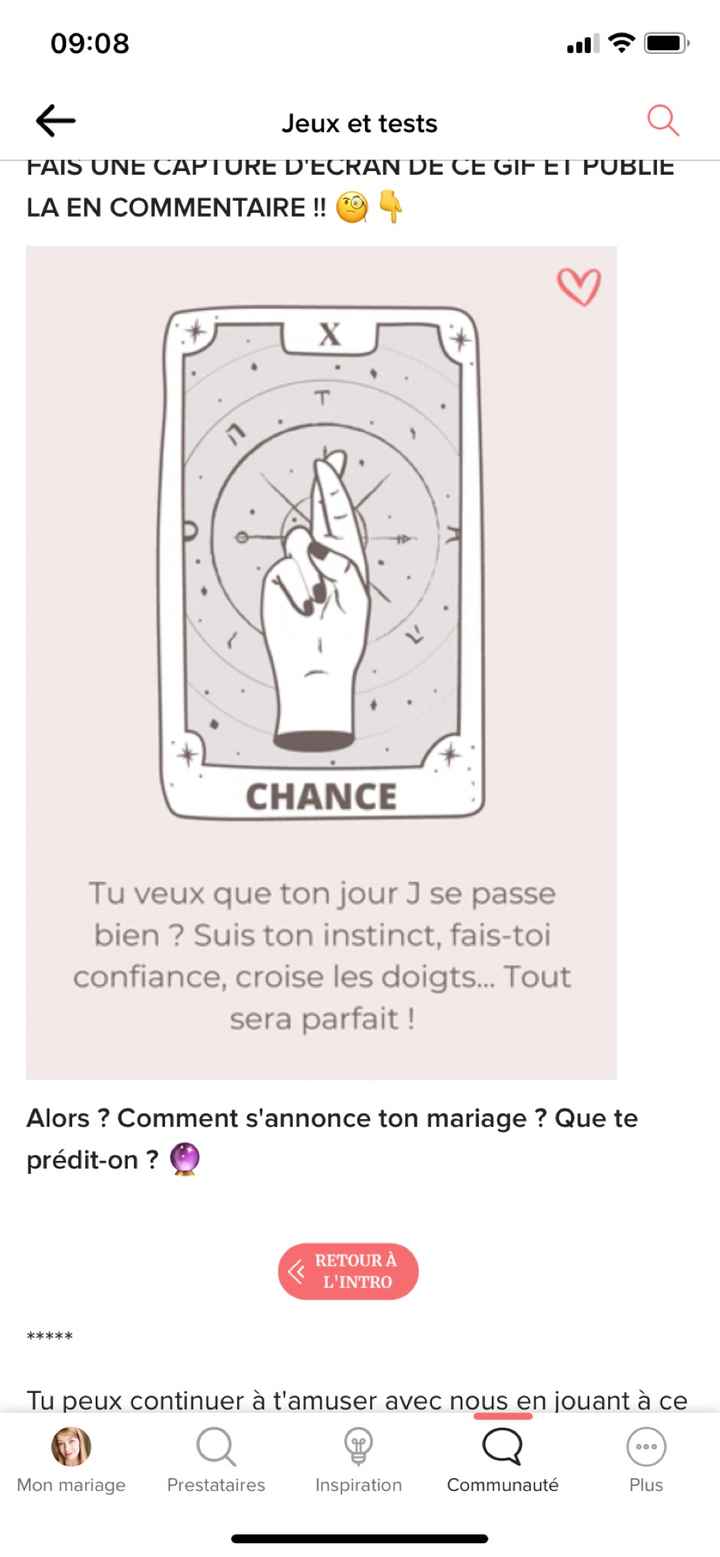Tap the clock showing 09:08

[x=90, y=42]
